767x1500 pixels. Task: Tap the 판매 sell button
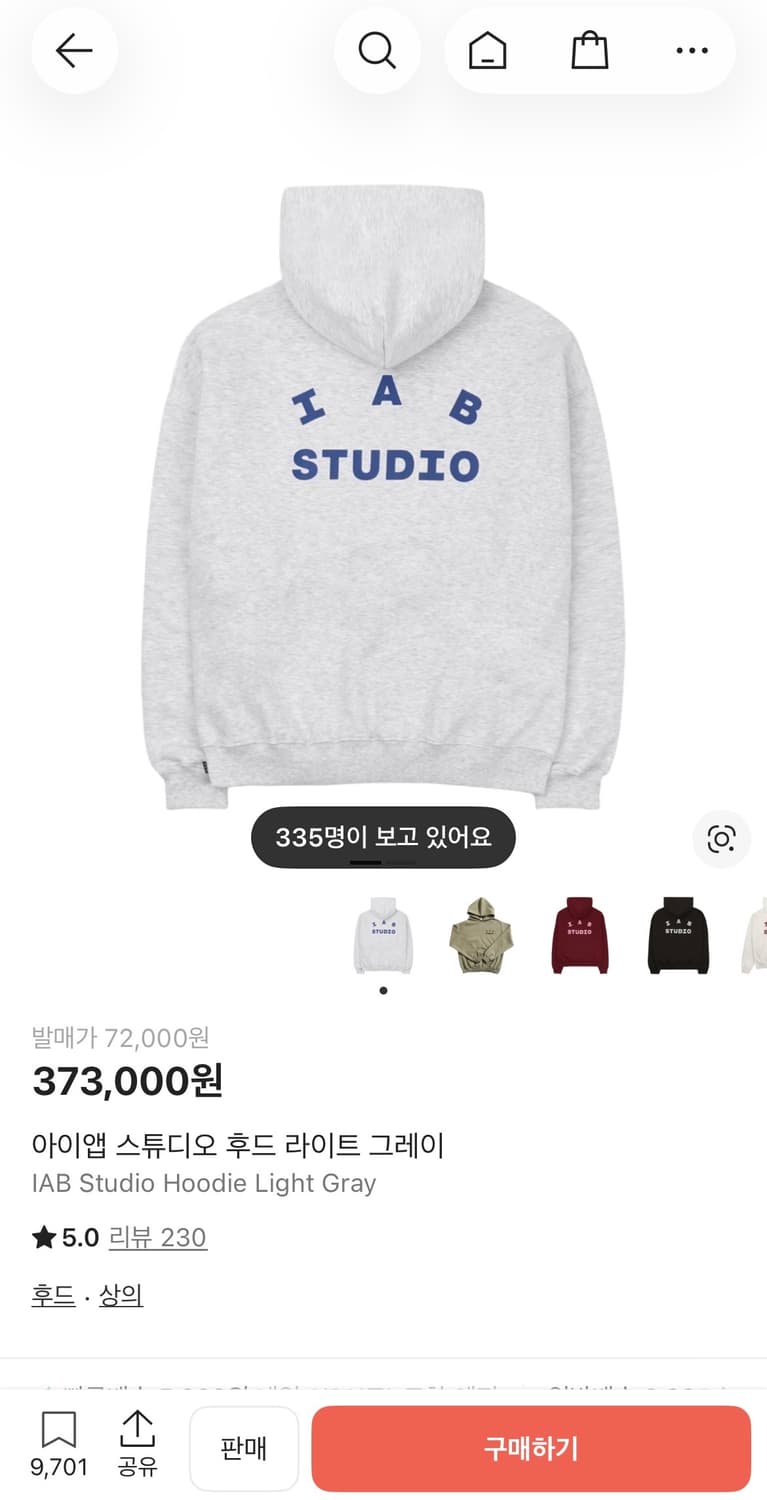(244, 1448)
